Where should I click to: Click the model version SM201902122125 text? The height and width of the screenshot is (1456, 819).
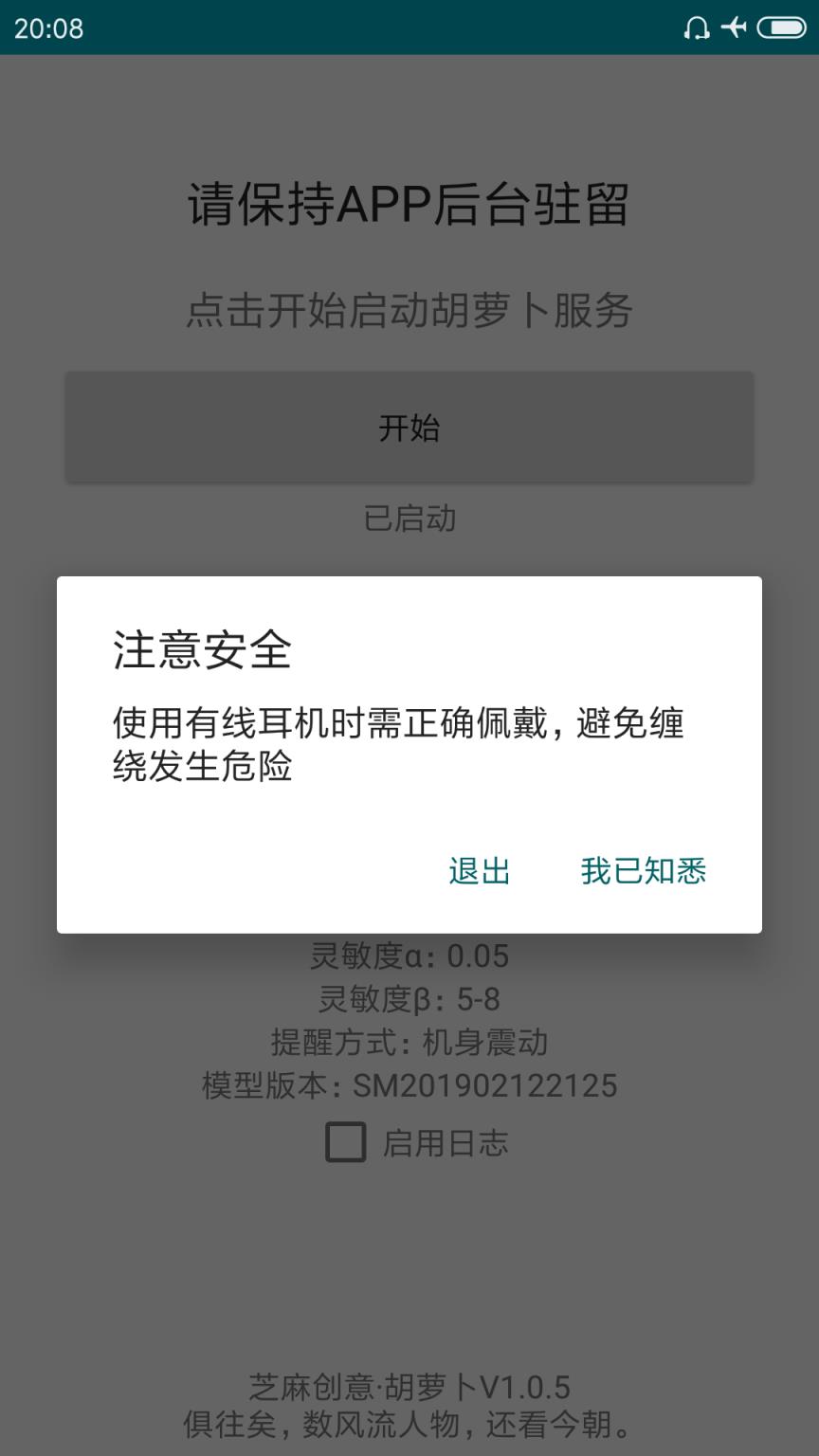[409, 1085]
